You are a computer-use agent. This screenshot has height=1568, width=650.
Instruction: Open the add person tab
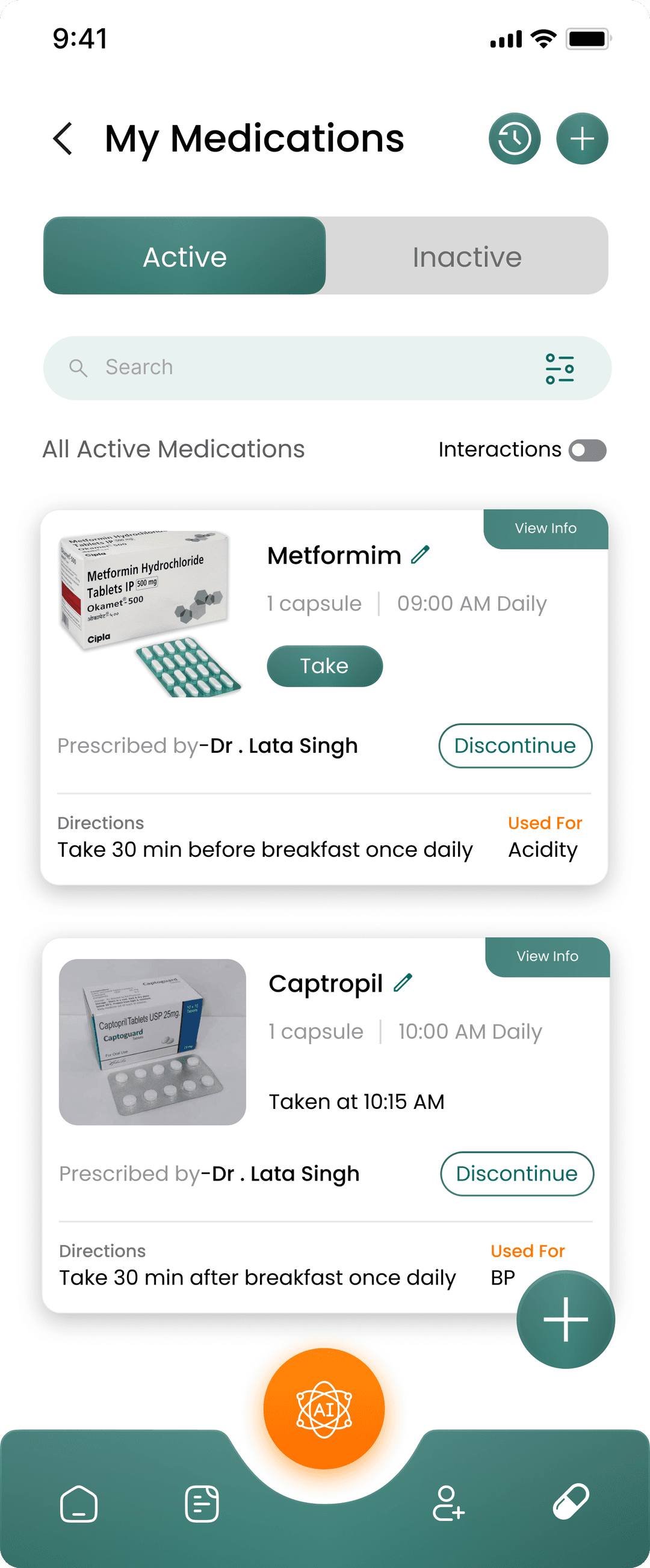448,1504
